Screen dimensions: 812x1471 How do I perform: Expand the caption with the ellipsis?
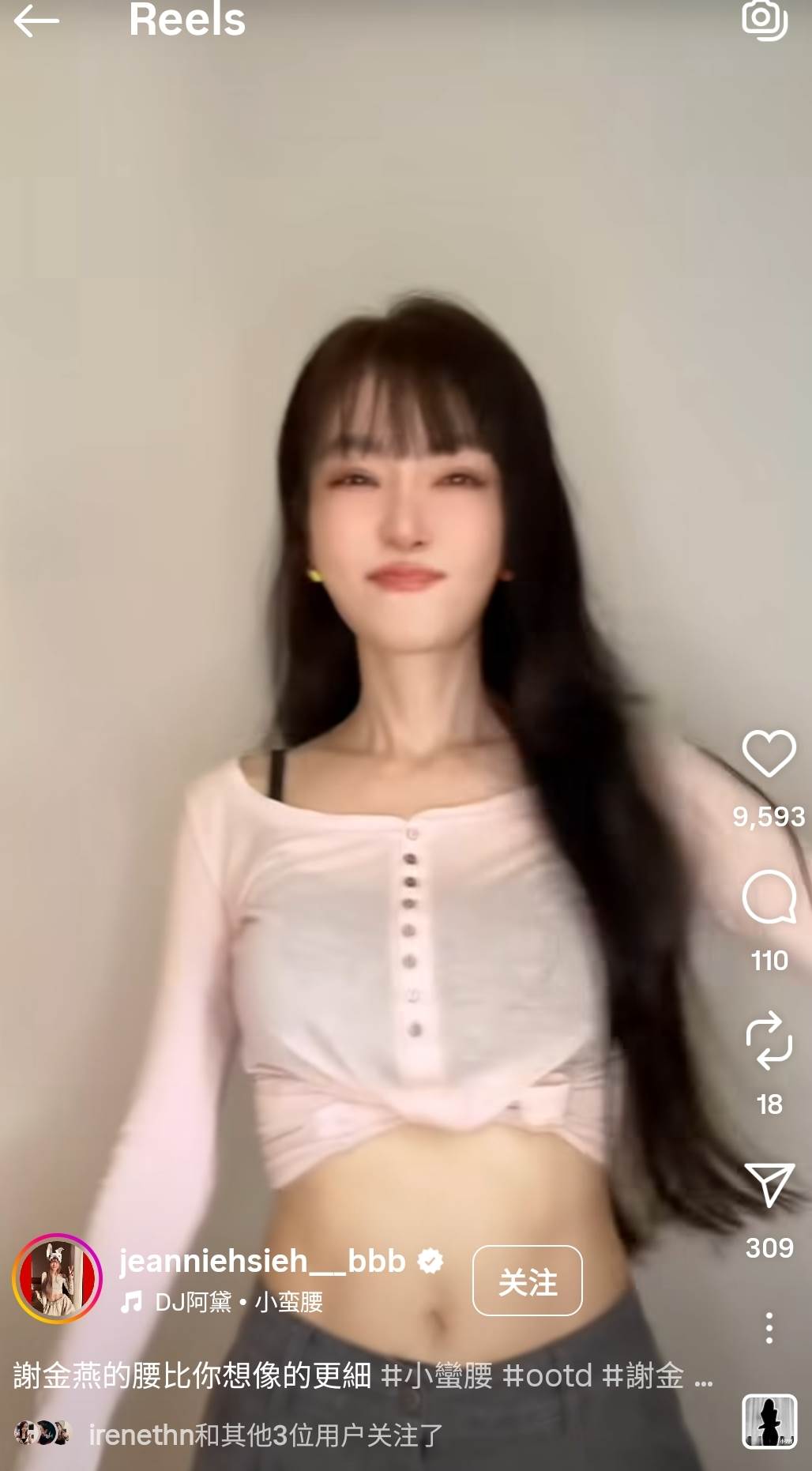(x=703, y=1376)
